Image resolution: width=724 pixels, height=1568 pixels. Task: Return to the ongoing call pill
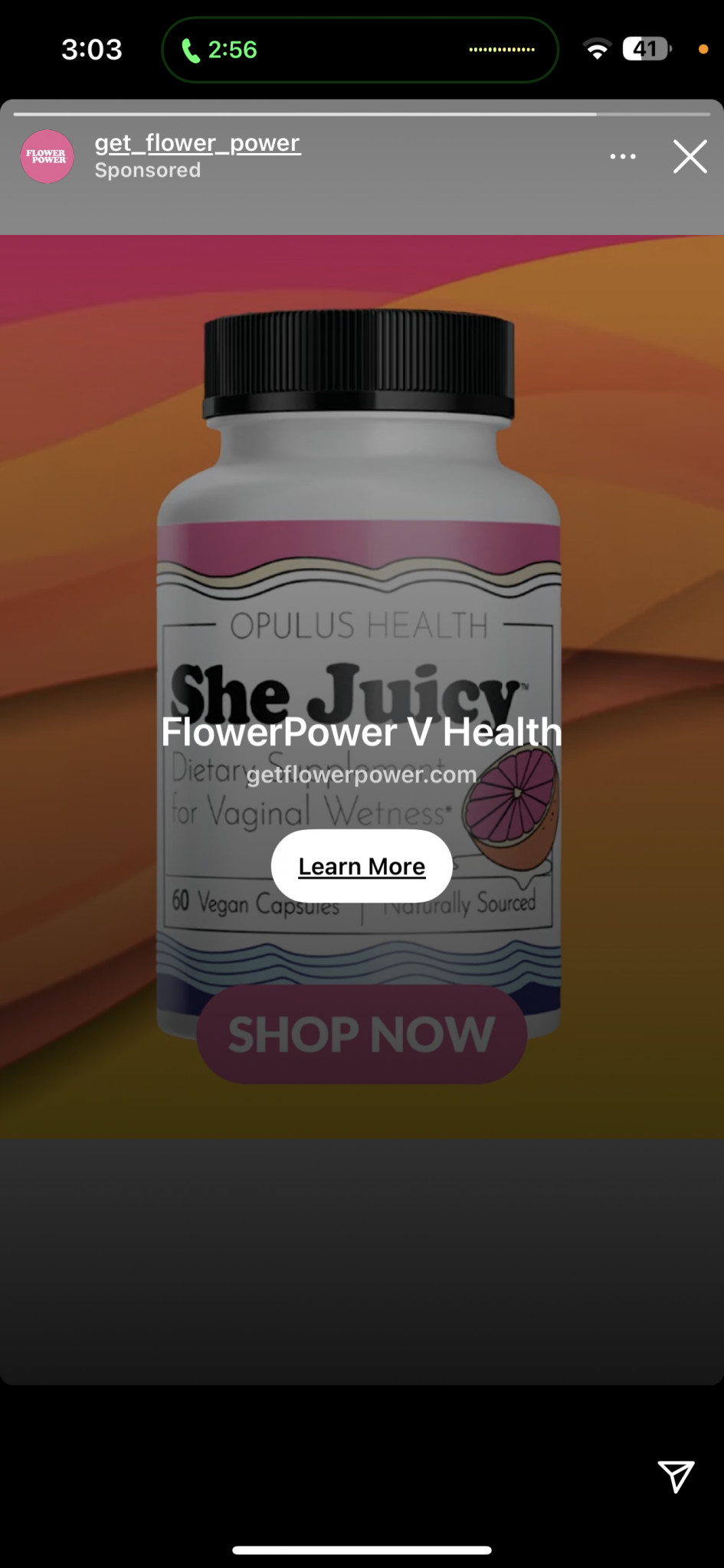click(x=360, y=50)
